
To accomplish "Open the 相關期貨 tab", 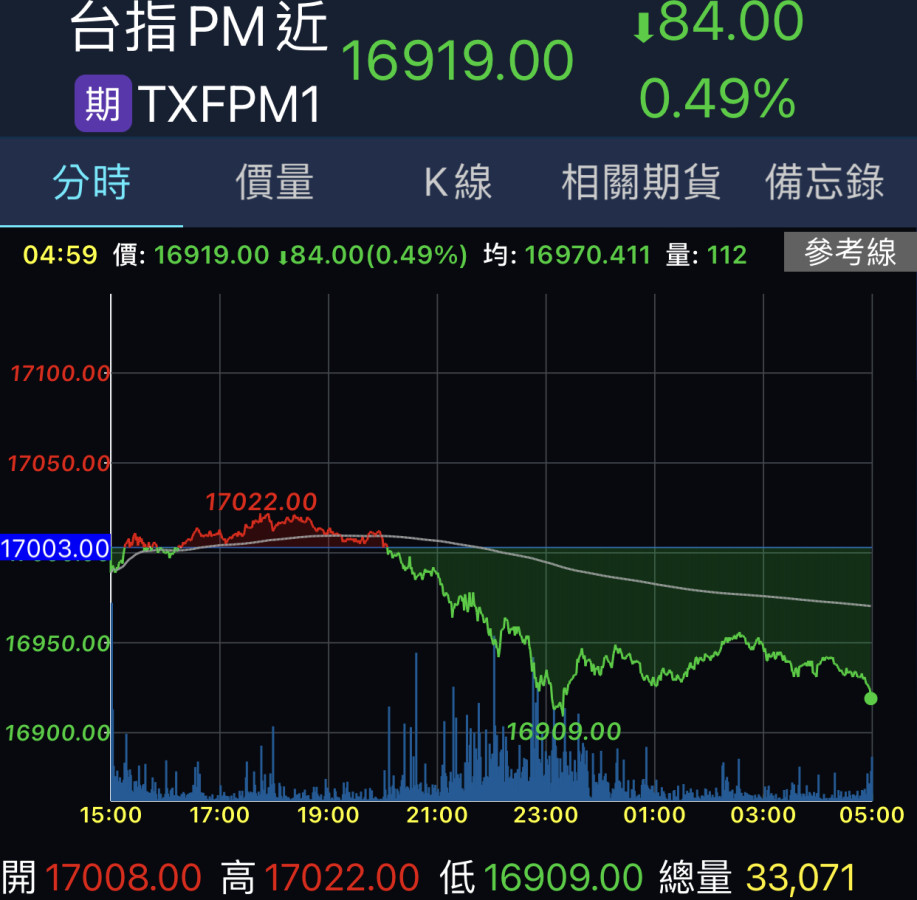I will (641, 184).
